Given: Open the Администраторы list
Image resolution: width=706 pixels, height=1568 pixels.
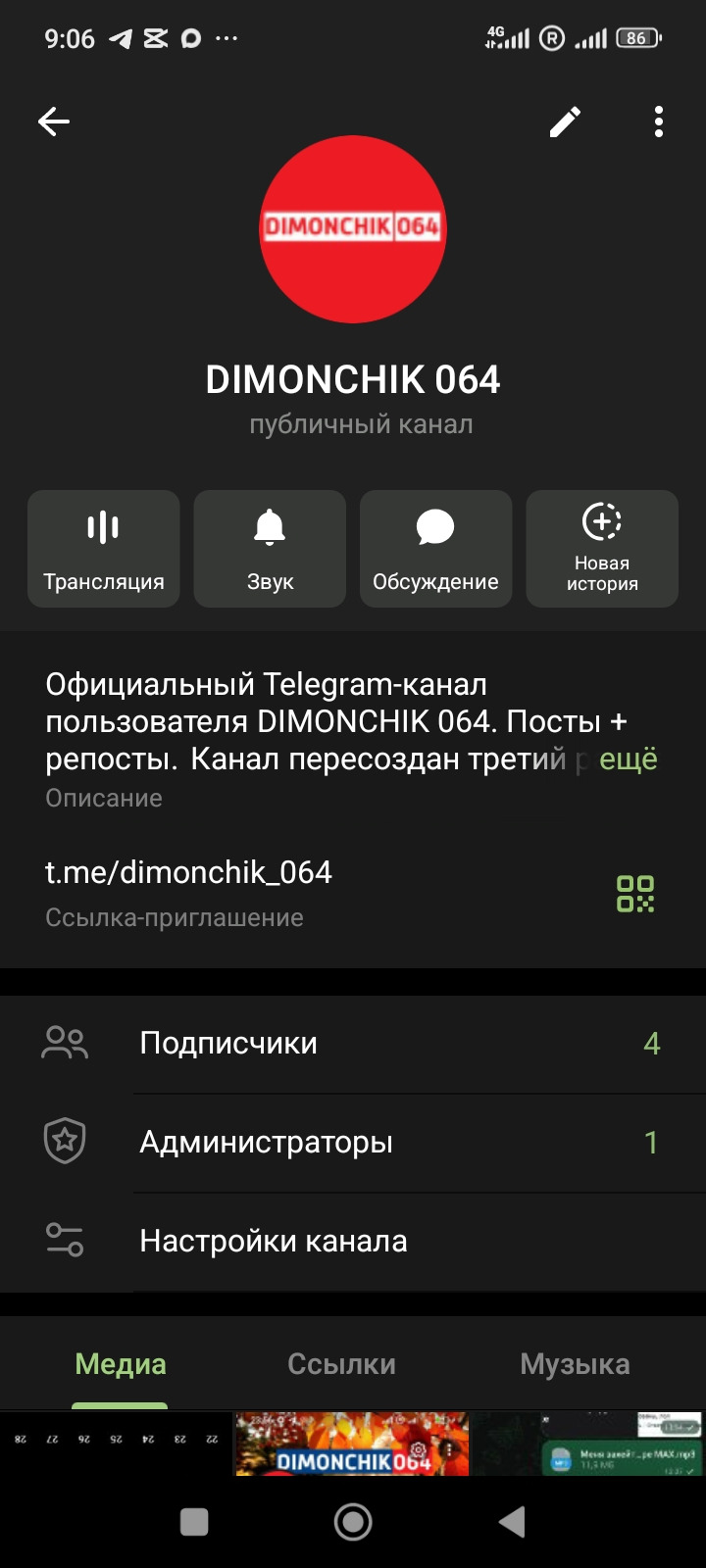Looking at the screenshot, I should click(353, 1143).
